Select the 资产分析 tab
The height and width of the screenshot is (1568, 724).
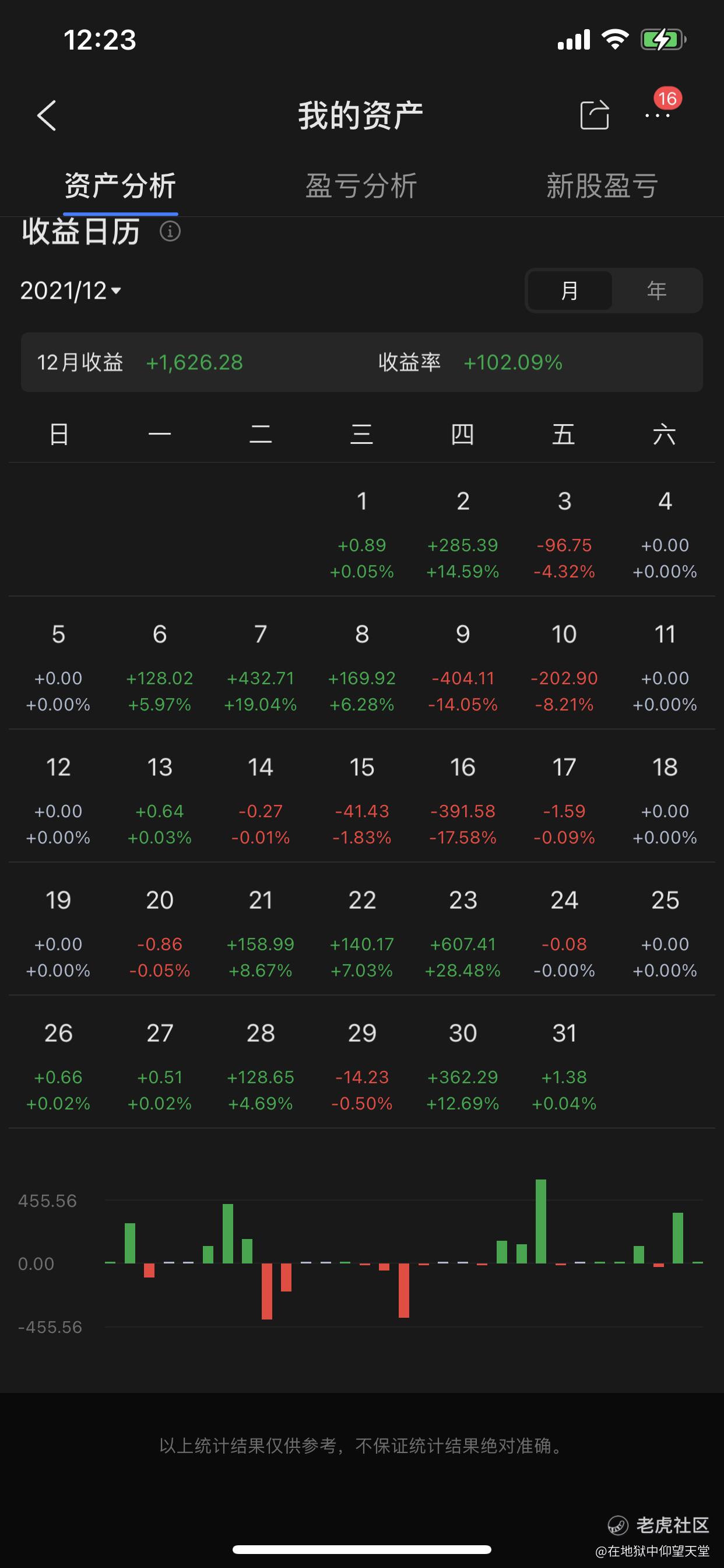coord(121,185)
